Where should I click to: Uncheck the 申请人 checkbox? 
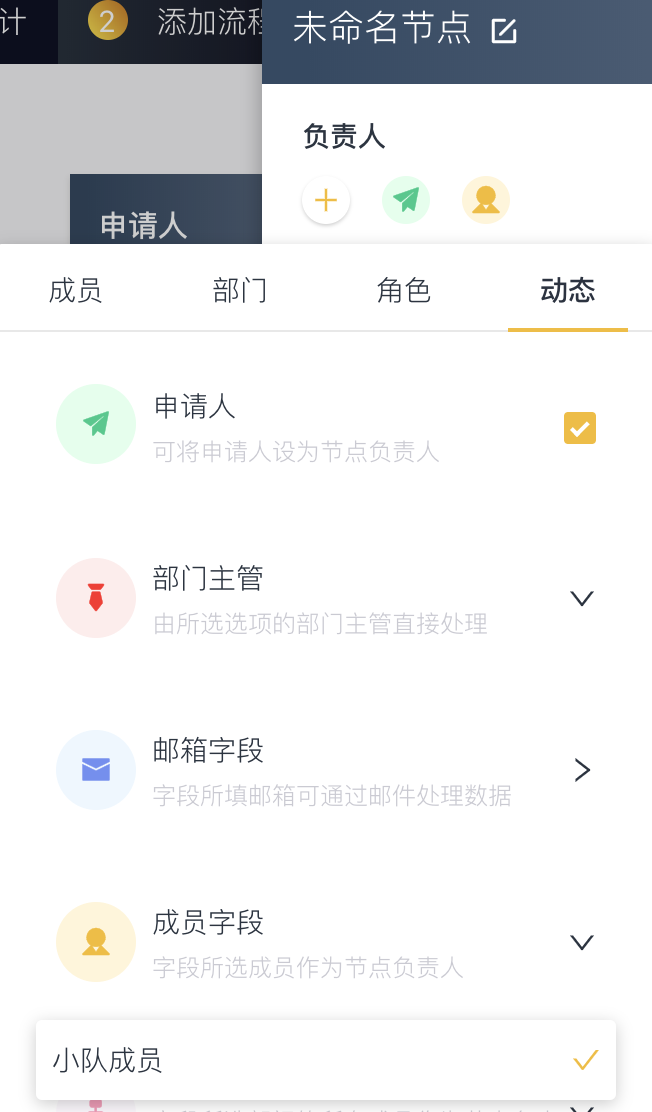(580, 428)
